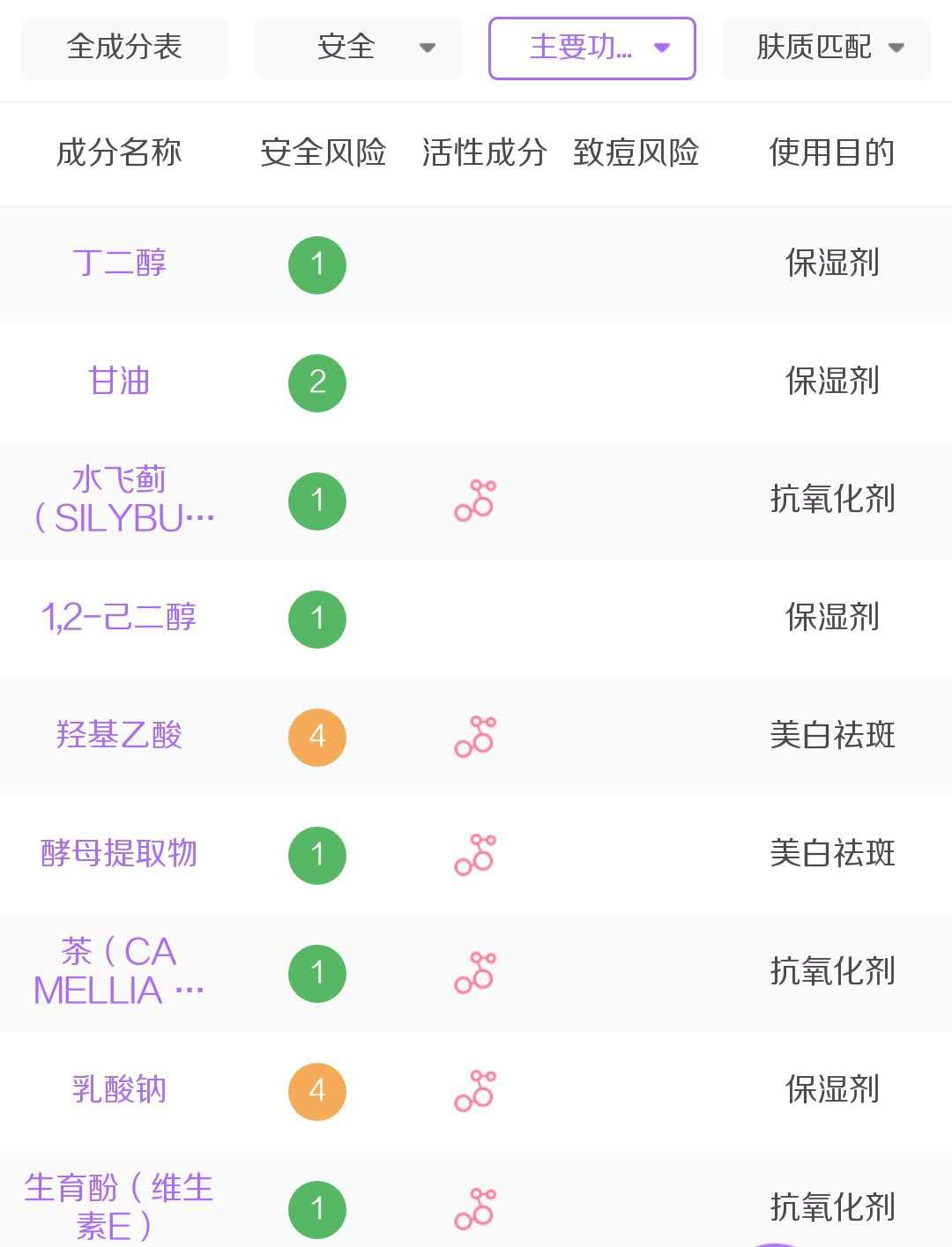Click the active ingredient icon for 酵母提取物
952x1247 pixels.
tap(474, 854)
